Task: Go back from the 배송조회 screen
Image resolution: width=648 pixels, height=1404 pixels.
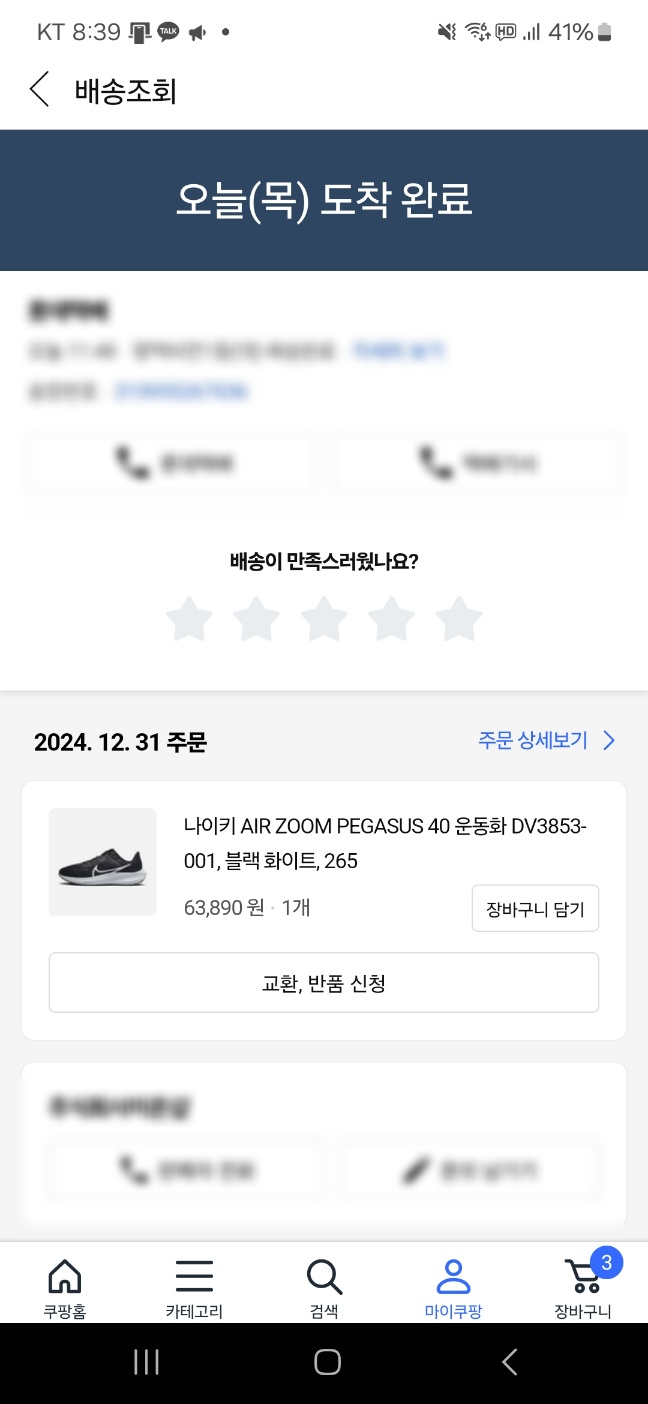Action: [40, 90]
